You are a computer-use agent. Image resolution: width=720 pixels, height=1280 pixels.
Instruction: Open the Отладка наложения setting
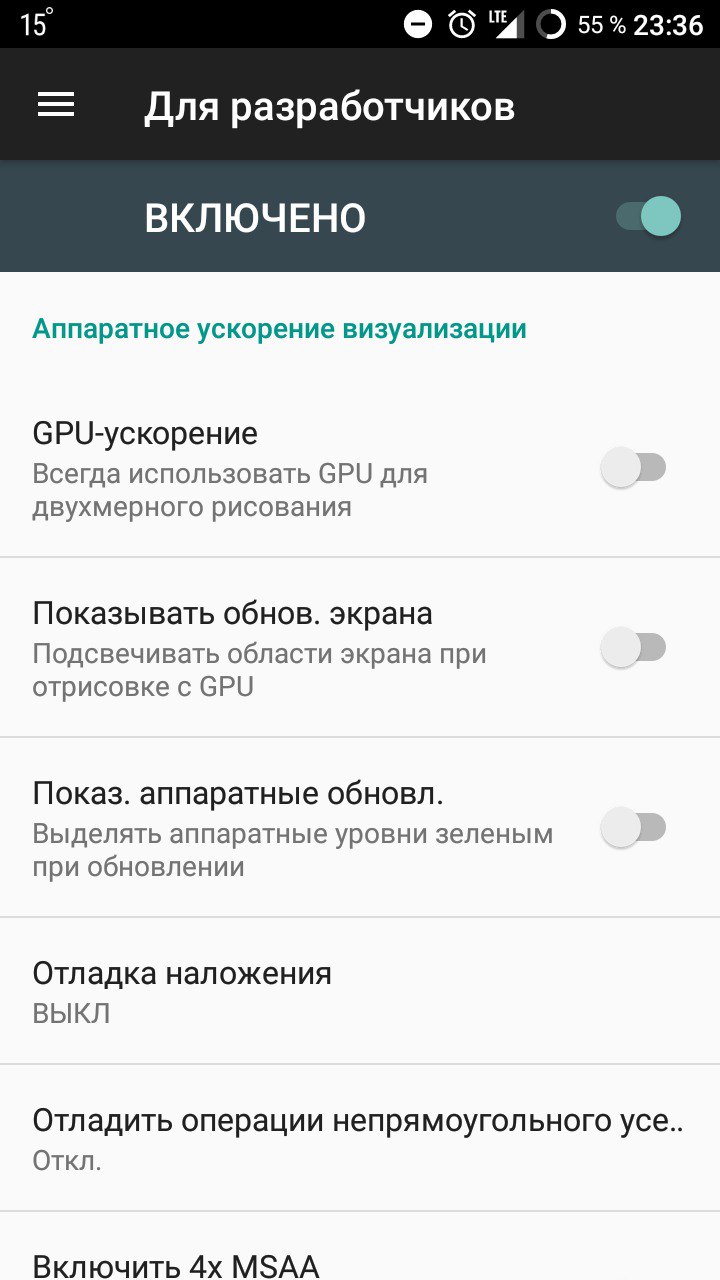point(360,991)
